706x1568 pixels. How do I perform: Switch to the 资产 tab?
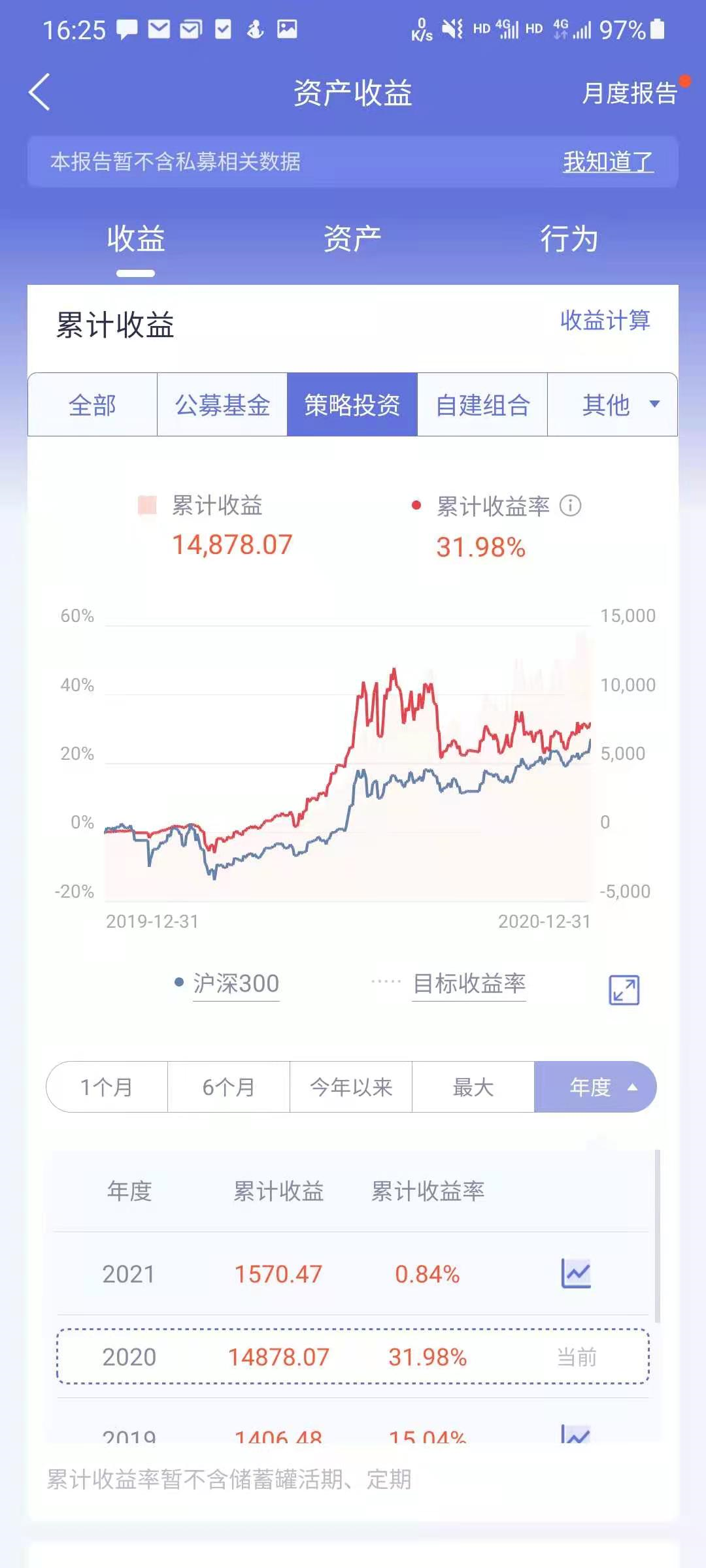(352, 238)
